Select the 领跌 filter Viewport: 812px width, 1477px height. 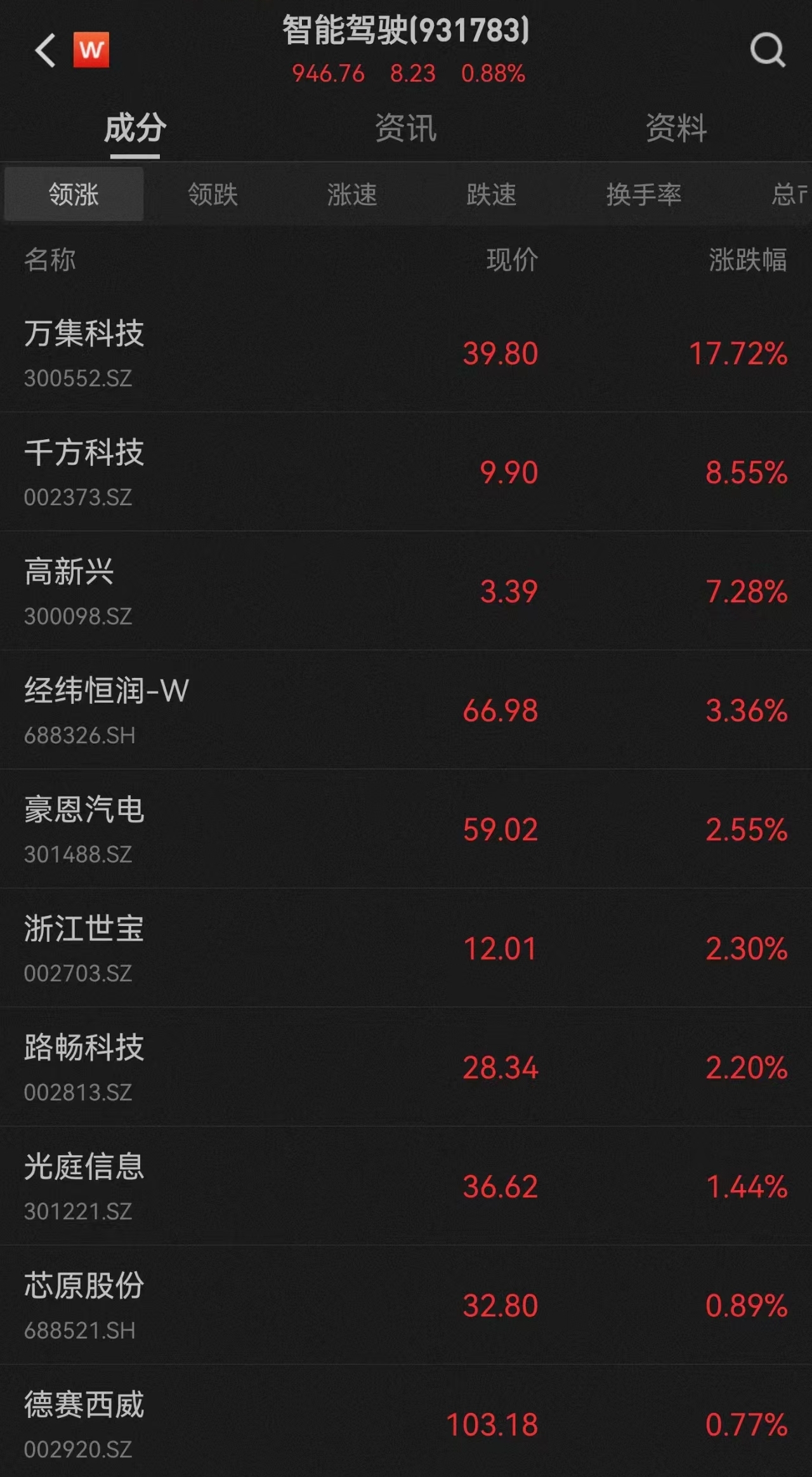[x=213, y=194]
